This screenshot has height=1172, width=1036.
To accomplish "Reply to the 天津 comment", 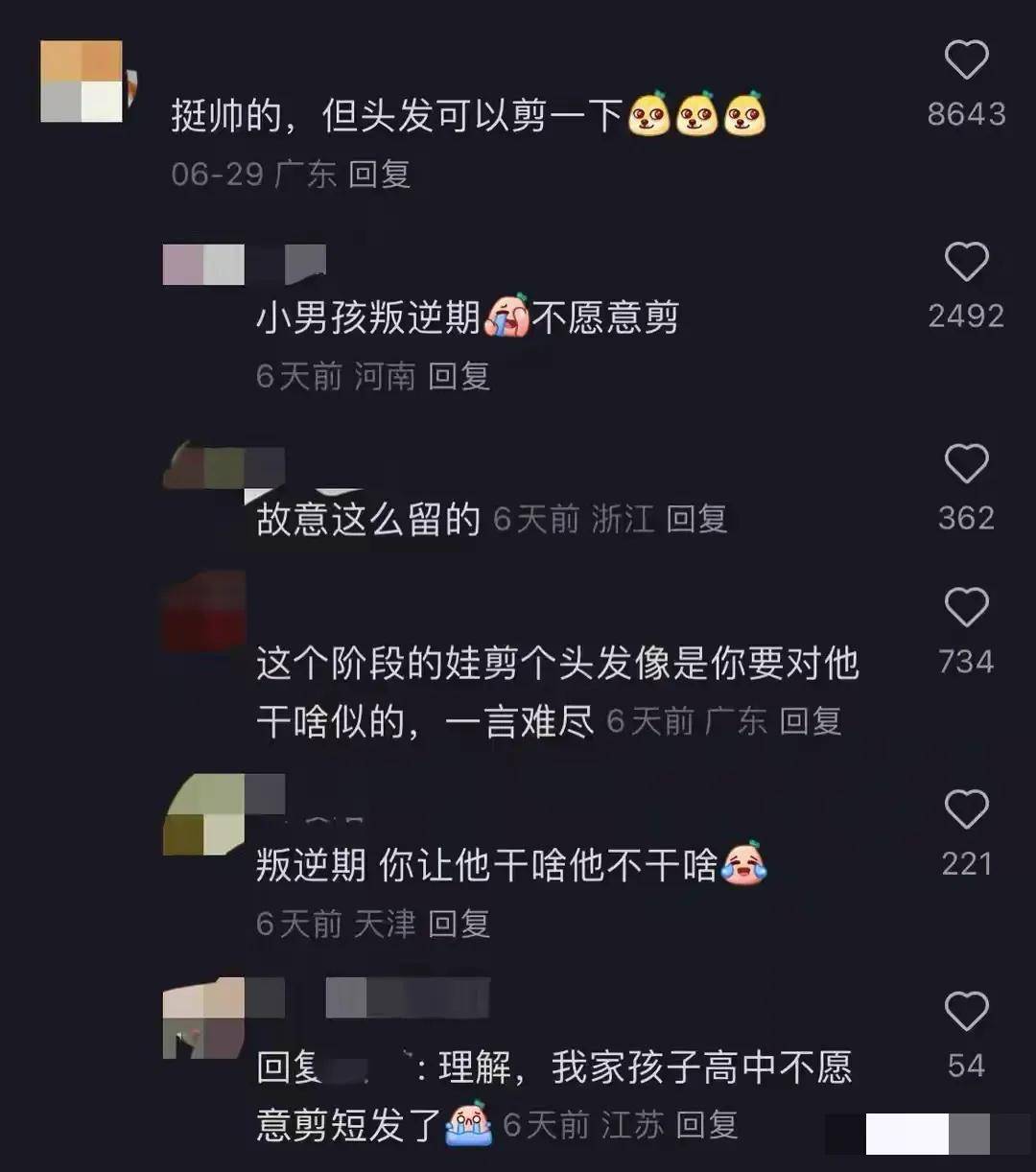I will pos(459,924).
